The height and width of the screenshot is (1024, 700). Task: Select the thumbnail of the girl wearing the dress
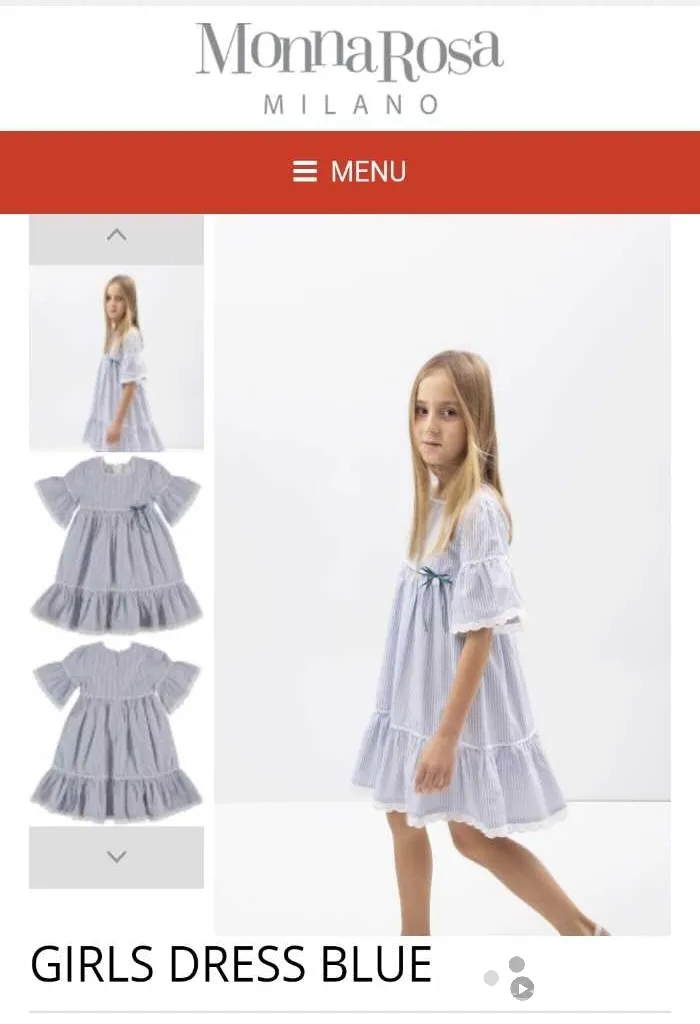click(x=116, y=358)
